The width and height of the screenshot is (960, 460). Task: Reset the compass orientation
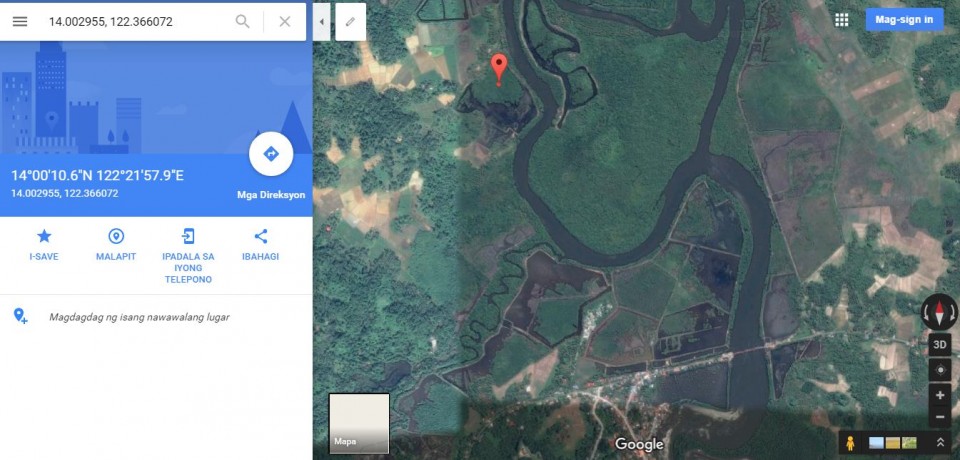[x=939, y=312]
